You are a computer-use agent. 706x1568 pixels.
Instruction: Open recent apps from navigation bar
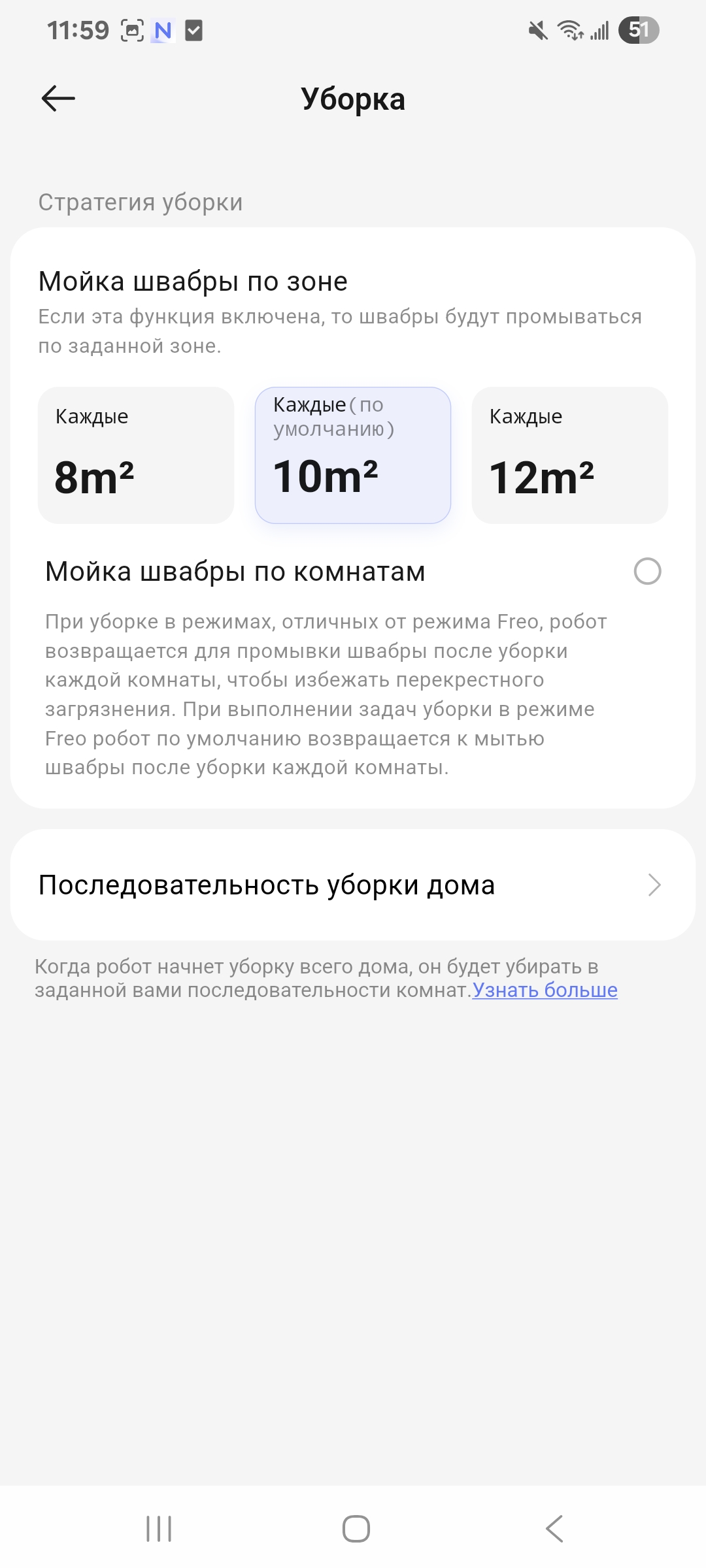click(159, 1529)
